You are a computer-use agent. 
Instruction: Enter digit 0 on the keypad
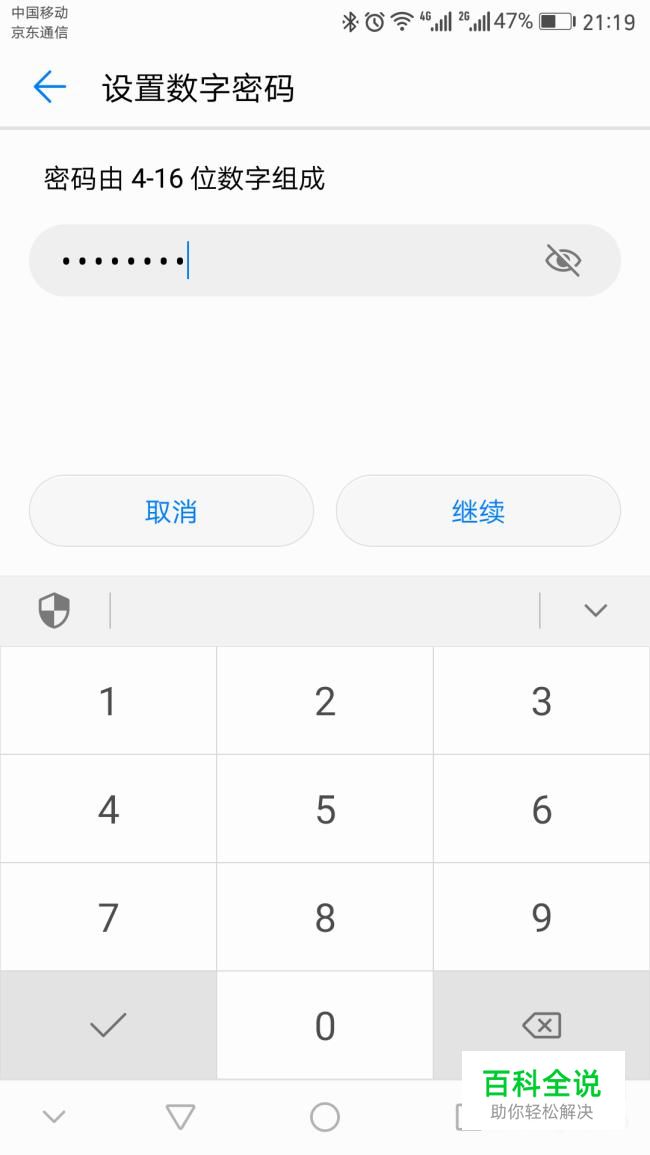coord(325,1025)
